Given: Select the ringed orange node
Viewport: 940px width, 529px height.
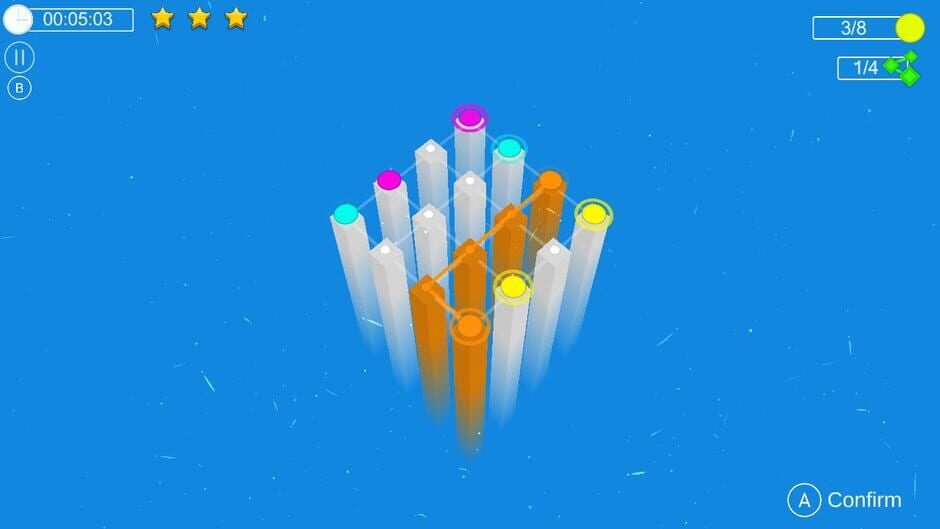Looking at the screenshot, I should (469, 326).
